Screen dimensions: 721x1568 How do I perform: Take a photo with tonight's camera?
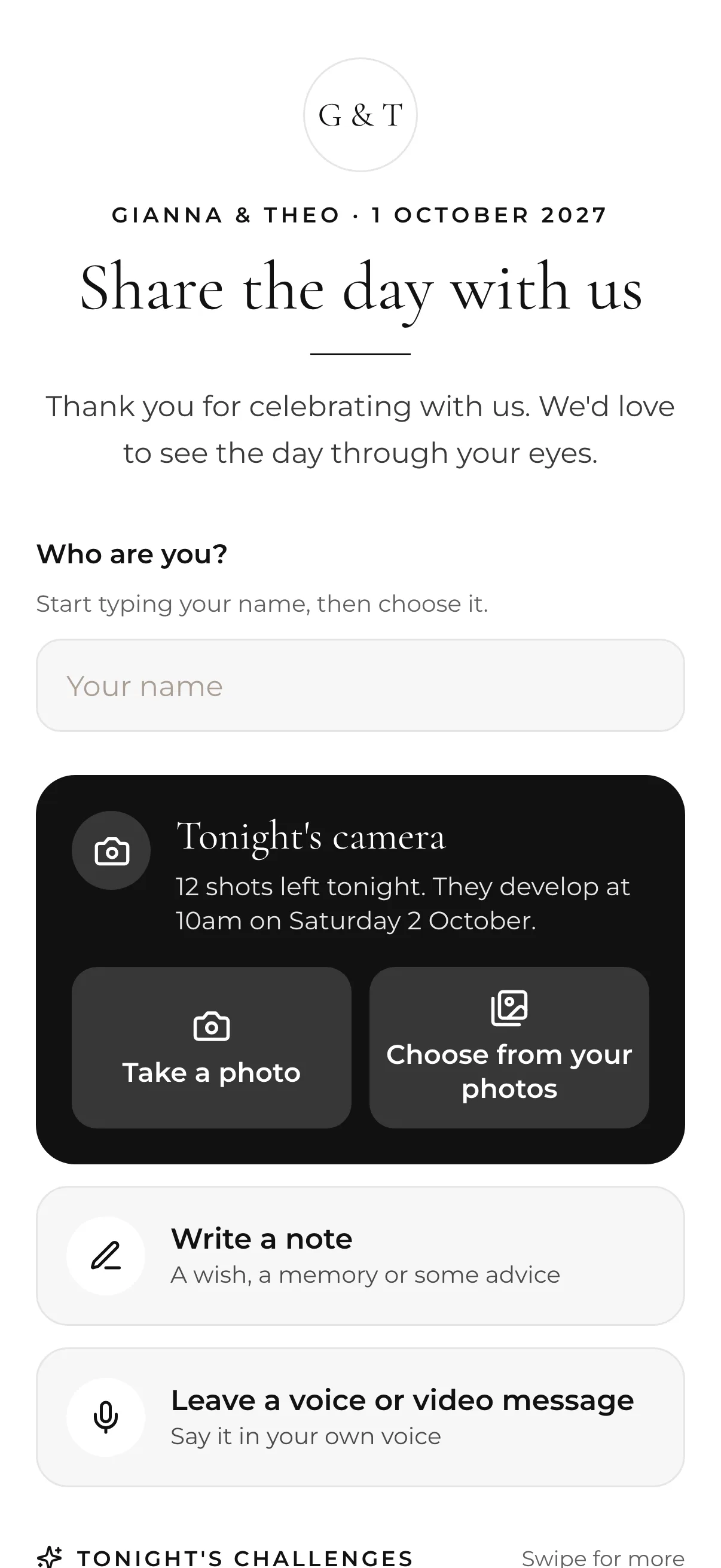tap(211, 1048)
